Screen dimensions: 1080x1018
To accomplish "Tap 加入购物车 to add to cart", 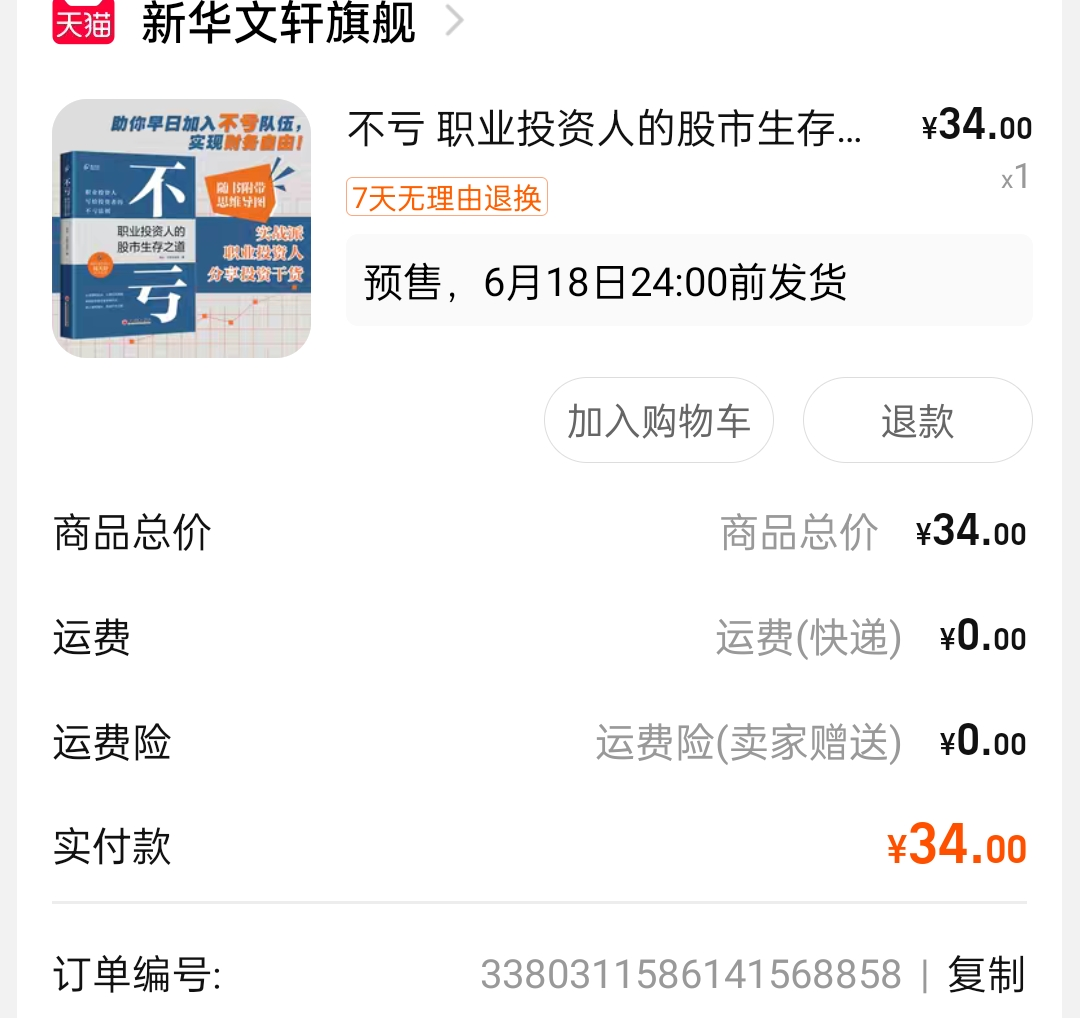I will [658, 421].
